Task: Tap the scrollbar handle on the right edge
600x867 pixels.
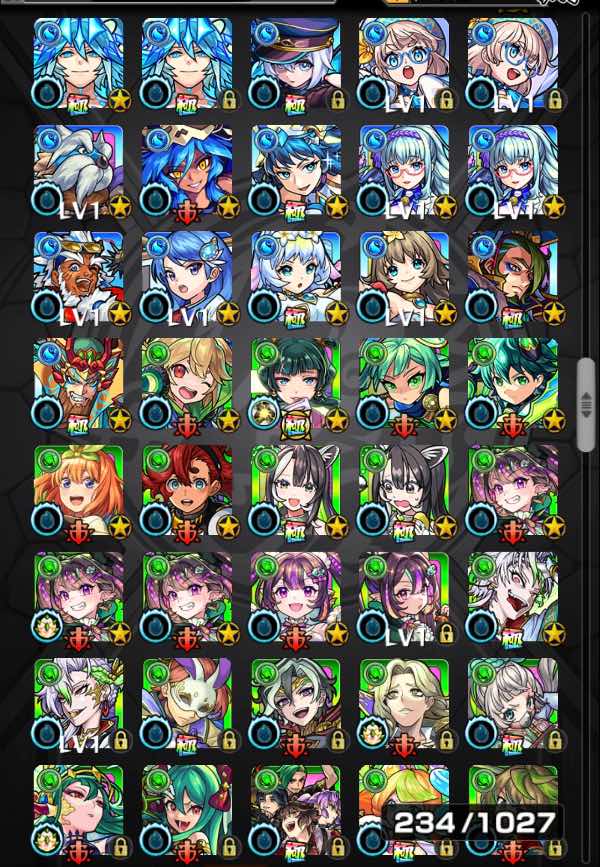Action: [586, 405]
